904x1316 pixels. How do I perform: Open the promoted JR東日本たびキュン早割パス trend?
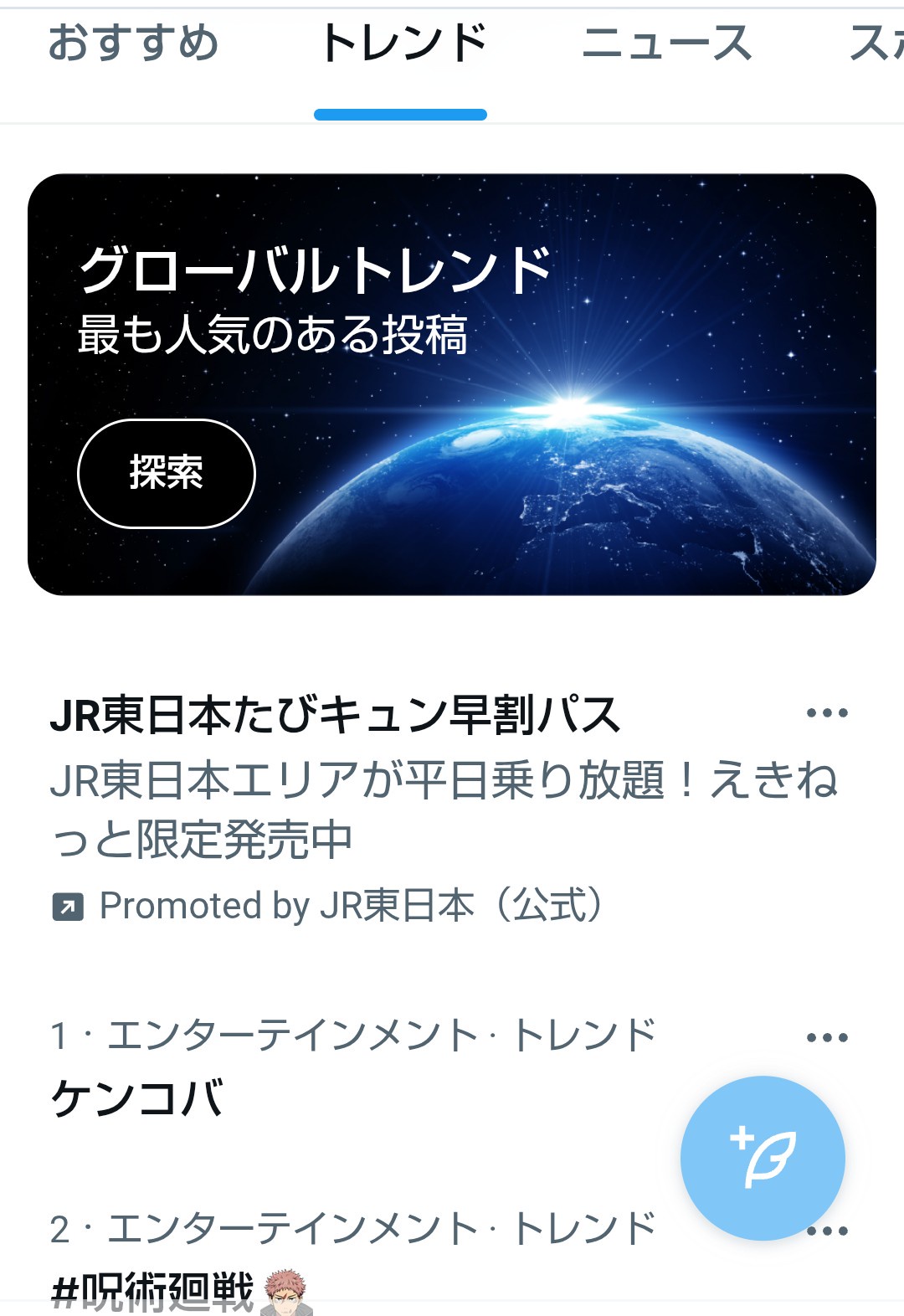click(x=335, y=717)
